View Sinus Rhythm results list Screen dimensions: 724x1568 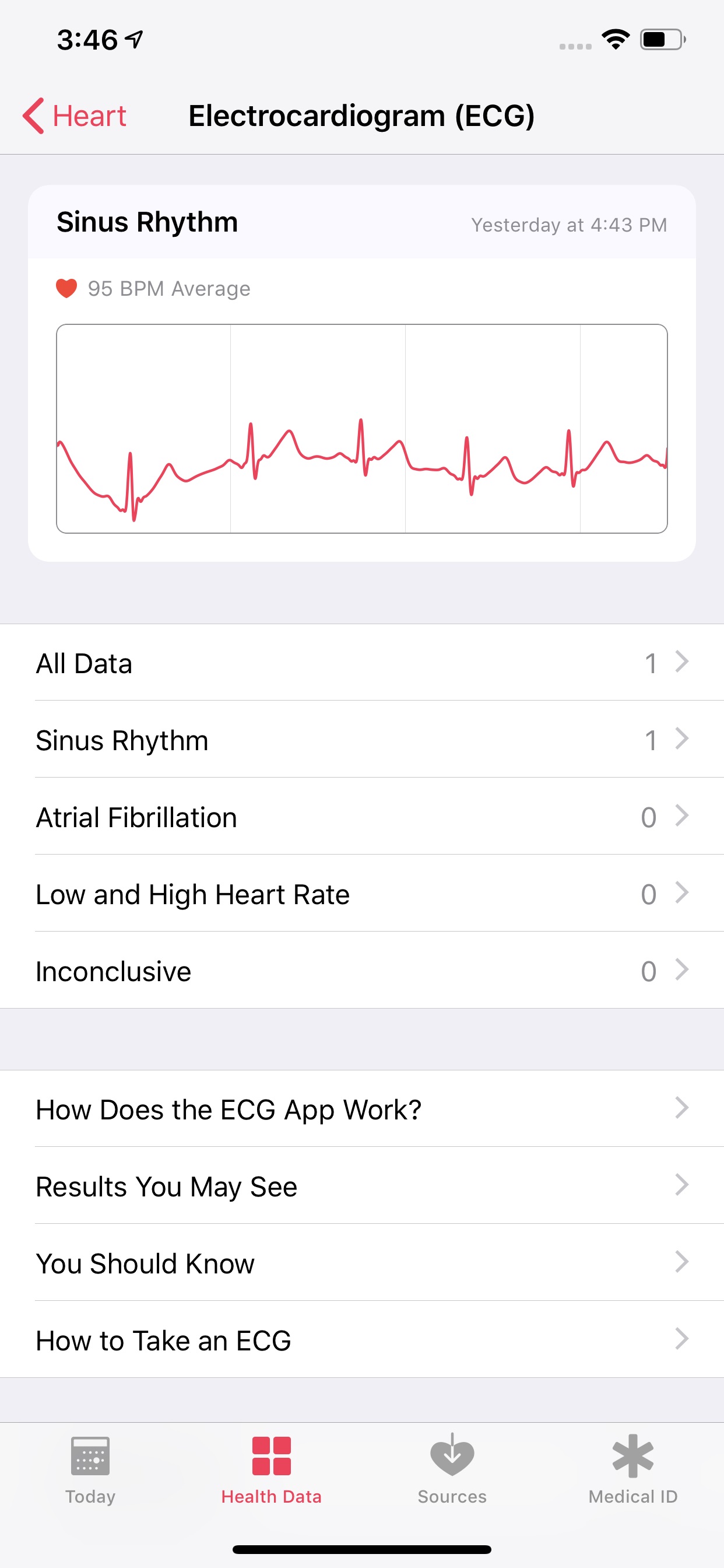tap(362, 740)
